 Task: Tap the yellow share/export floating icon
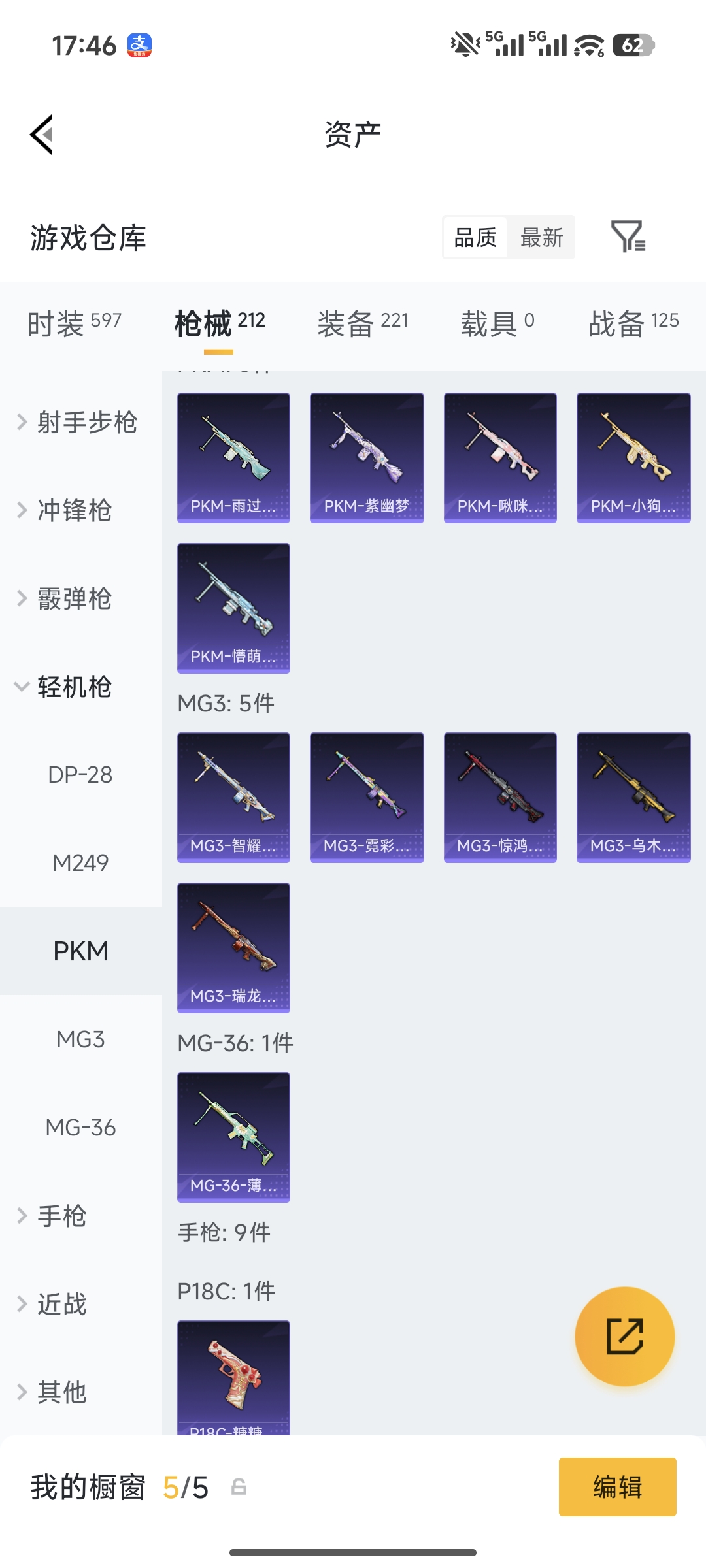click(x=624, y=1336)
